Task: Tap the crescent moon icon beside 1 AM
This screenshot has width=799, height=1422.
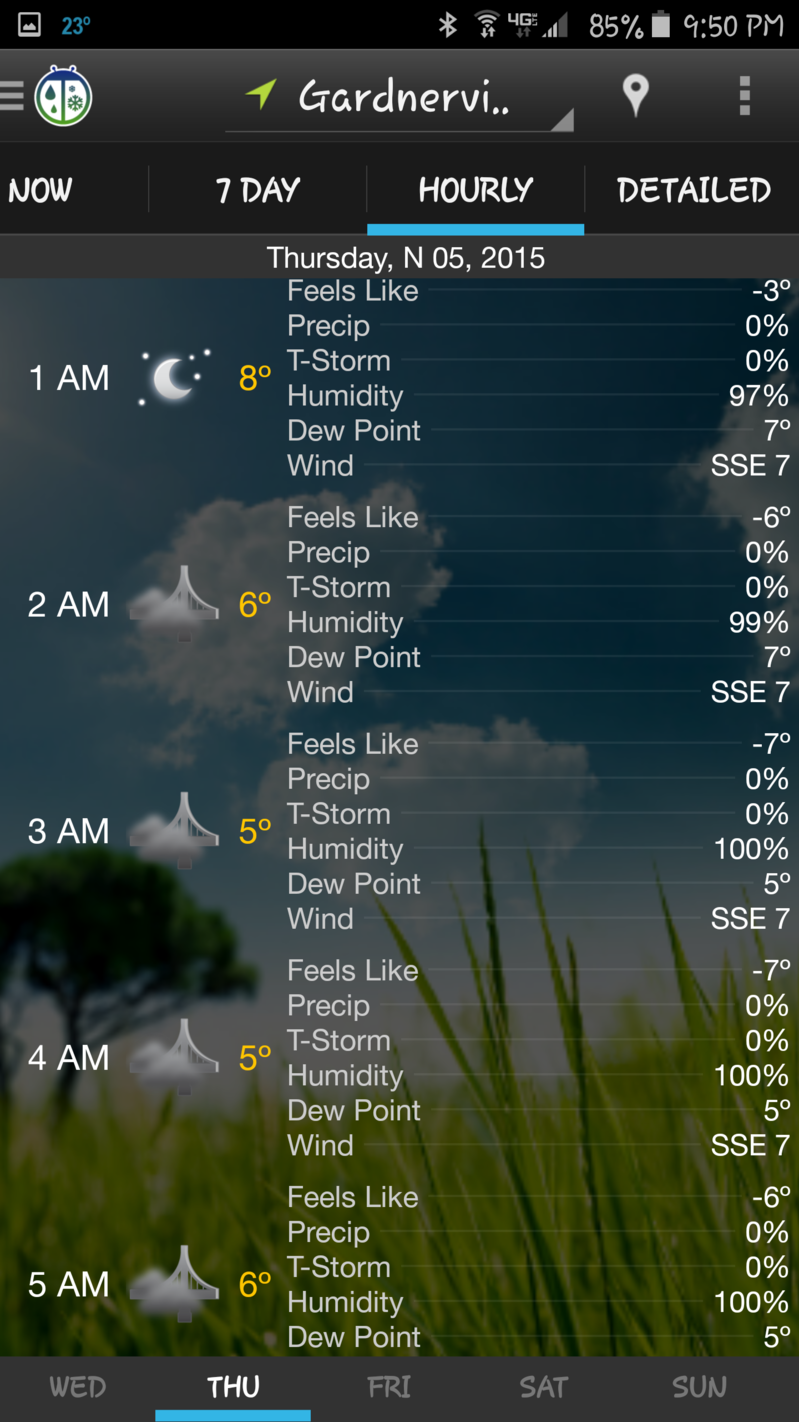Action: [173, 377]
